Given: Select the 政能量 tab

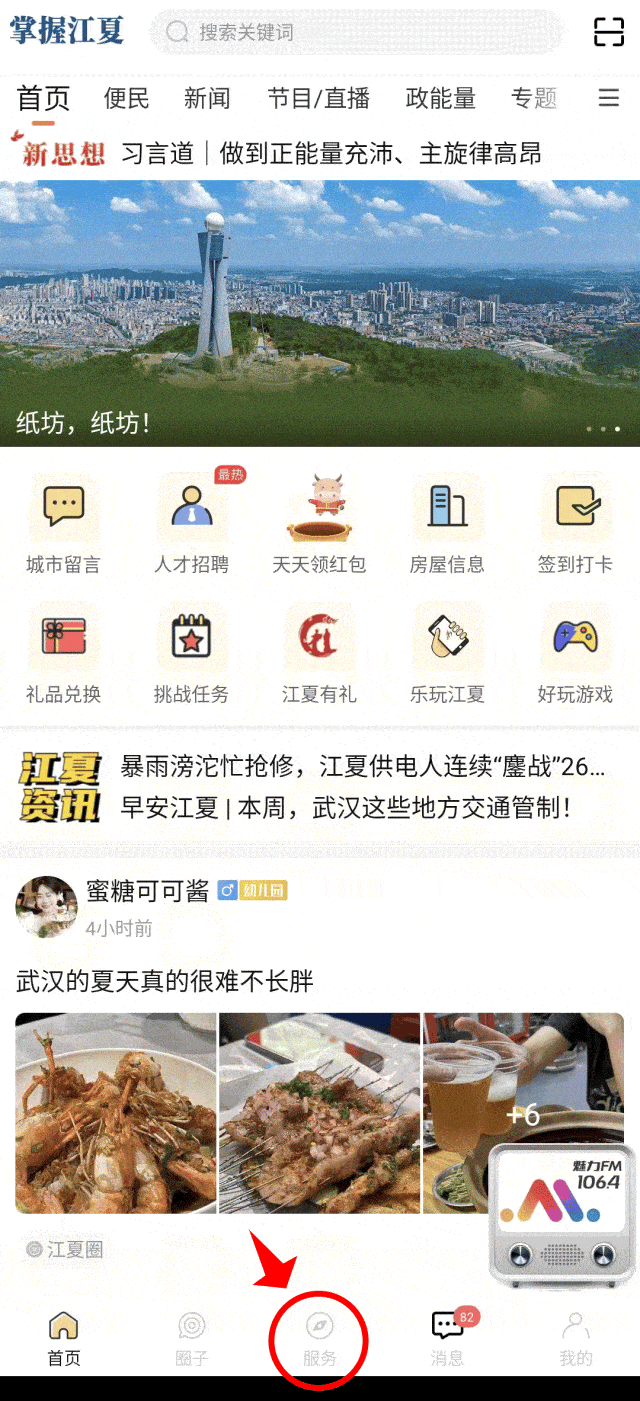Looking at the screenshot, I should (440, 98).
